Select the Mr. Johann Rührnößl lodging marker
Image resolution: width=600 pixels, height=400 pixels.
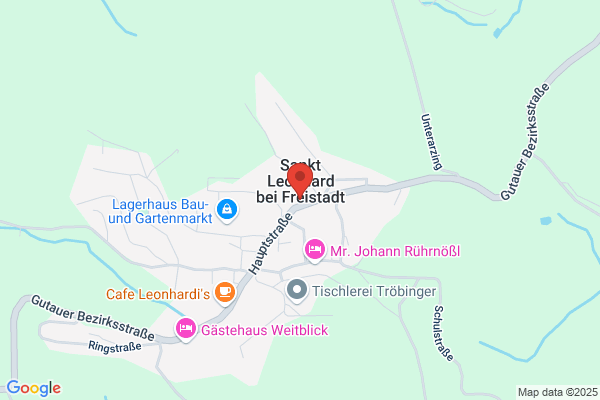[315, 251]
